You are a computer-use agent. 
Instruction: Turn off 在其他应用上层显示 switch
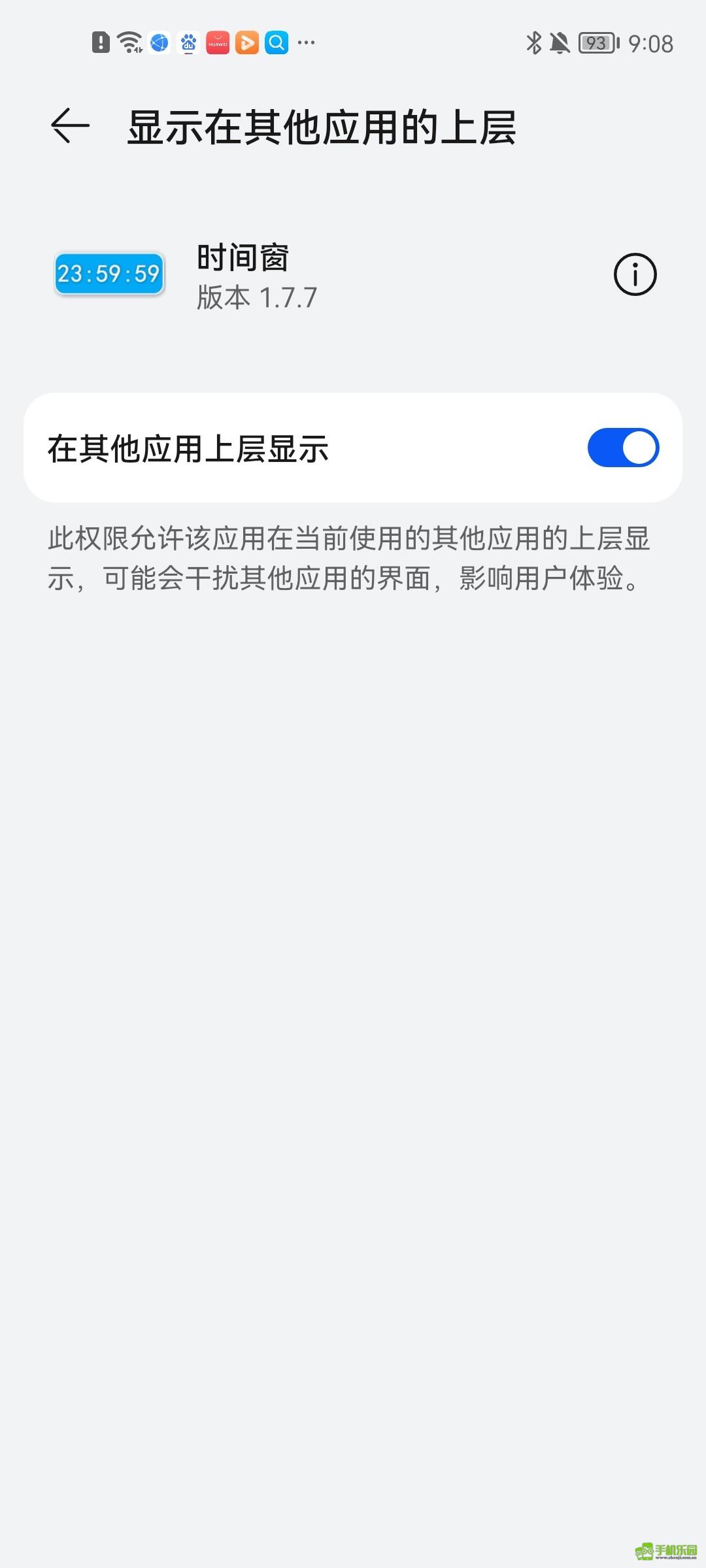tap(623, 448)
